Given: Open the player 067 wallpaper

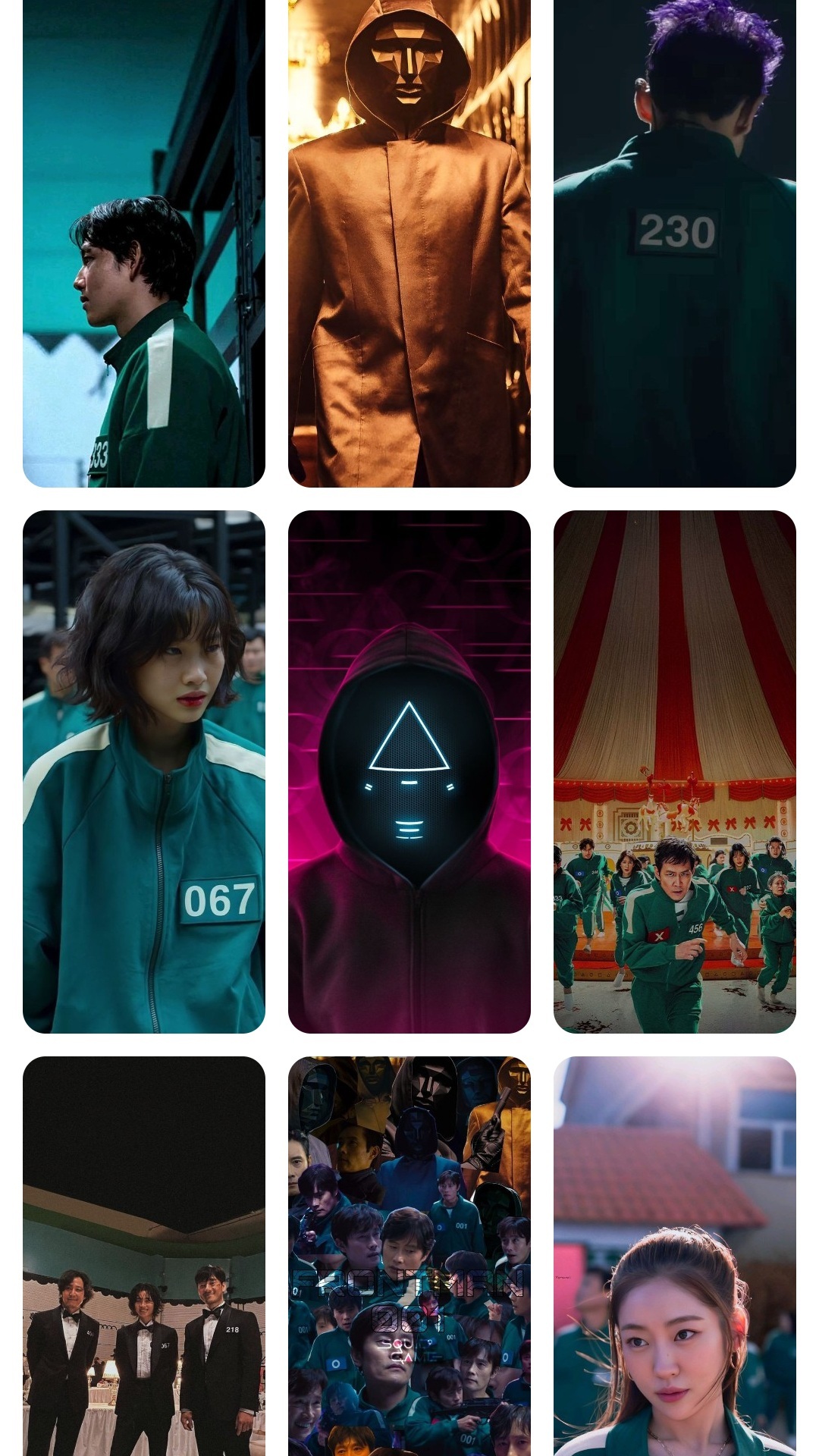Looking at the screenshot, I should coord(144,771).
